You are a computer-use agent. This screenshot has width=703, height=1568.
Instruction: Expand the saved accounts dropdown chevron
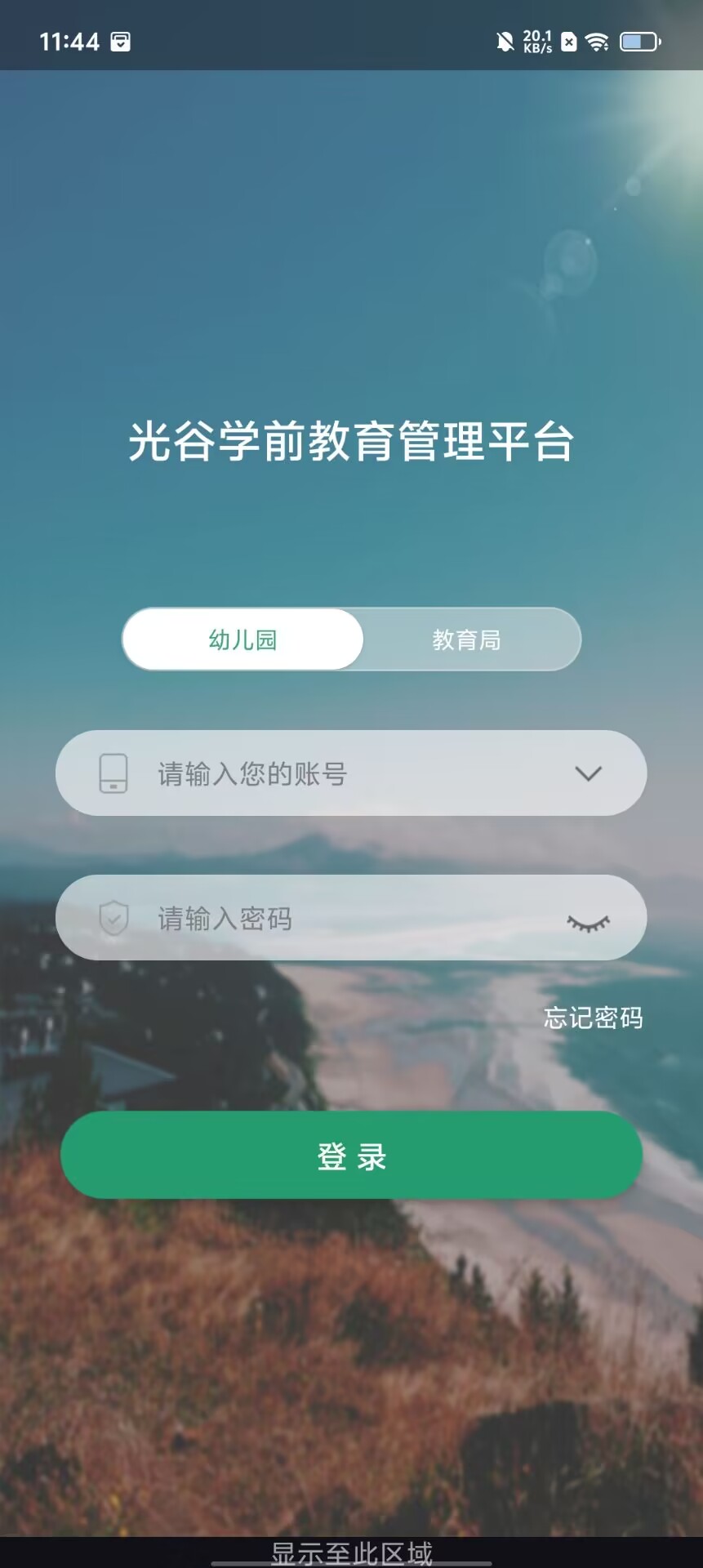pyautogui.click(x=588, y=773)
